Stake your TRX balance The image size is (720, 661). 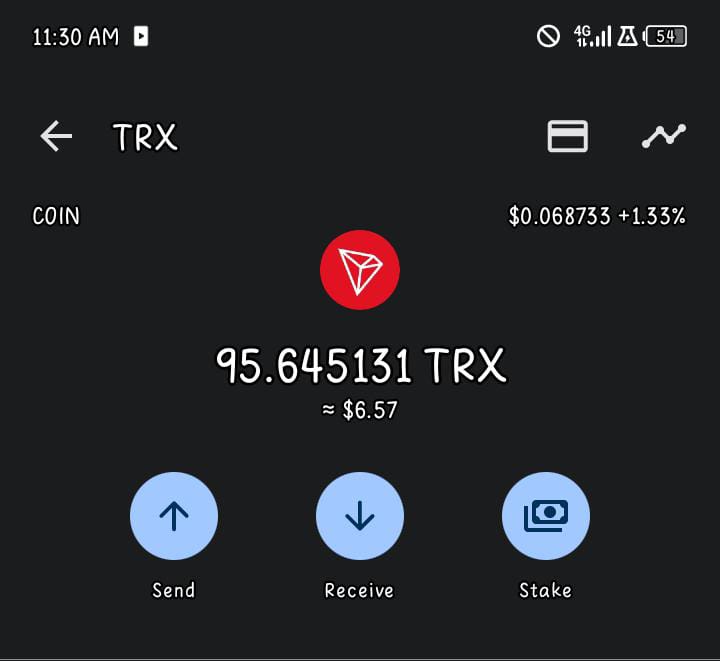pos(545,516)
